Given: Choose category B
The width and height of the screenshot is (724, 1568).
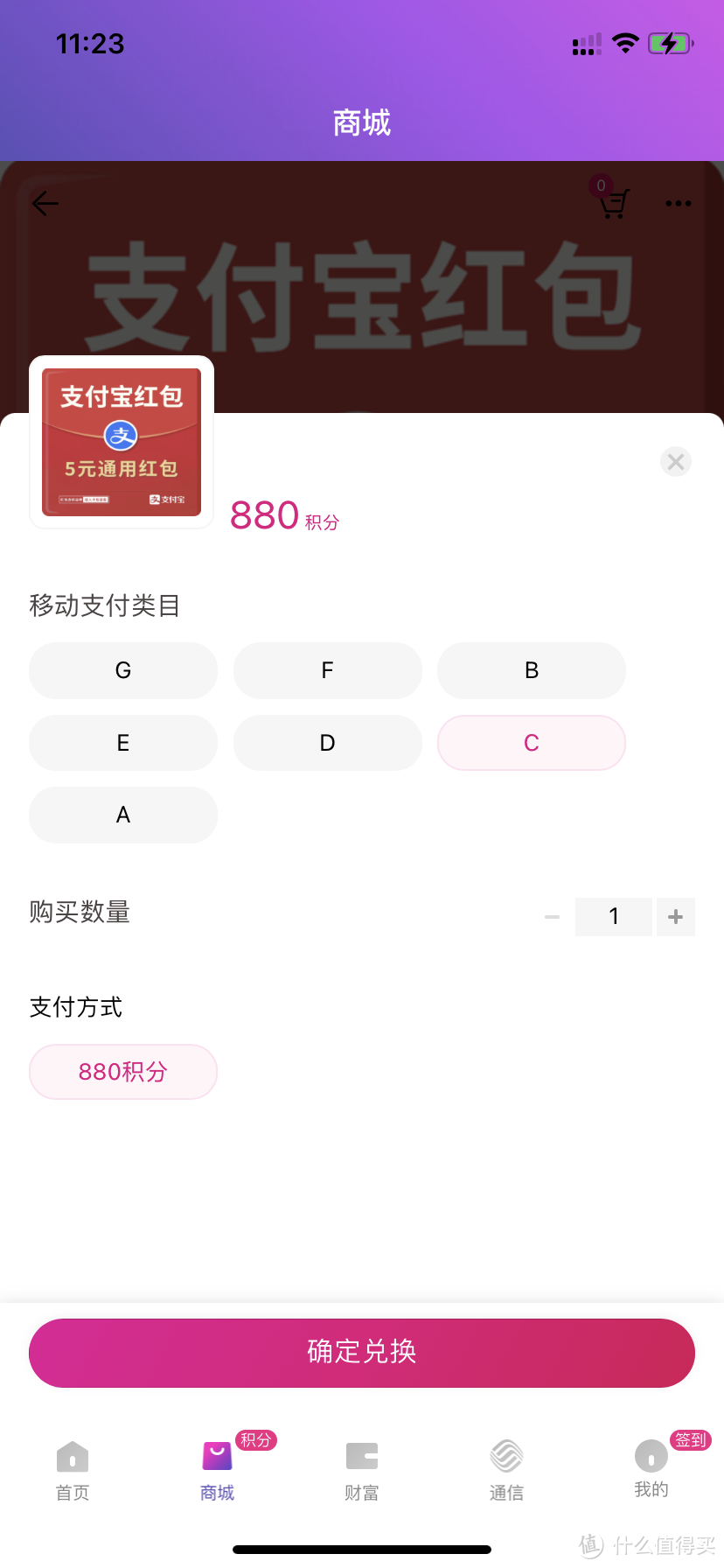Looking at the screenshot, I should click(532, 671).
